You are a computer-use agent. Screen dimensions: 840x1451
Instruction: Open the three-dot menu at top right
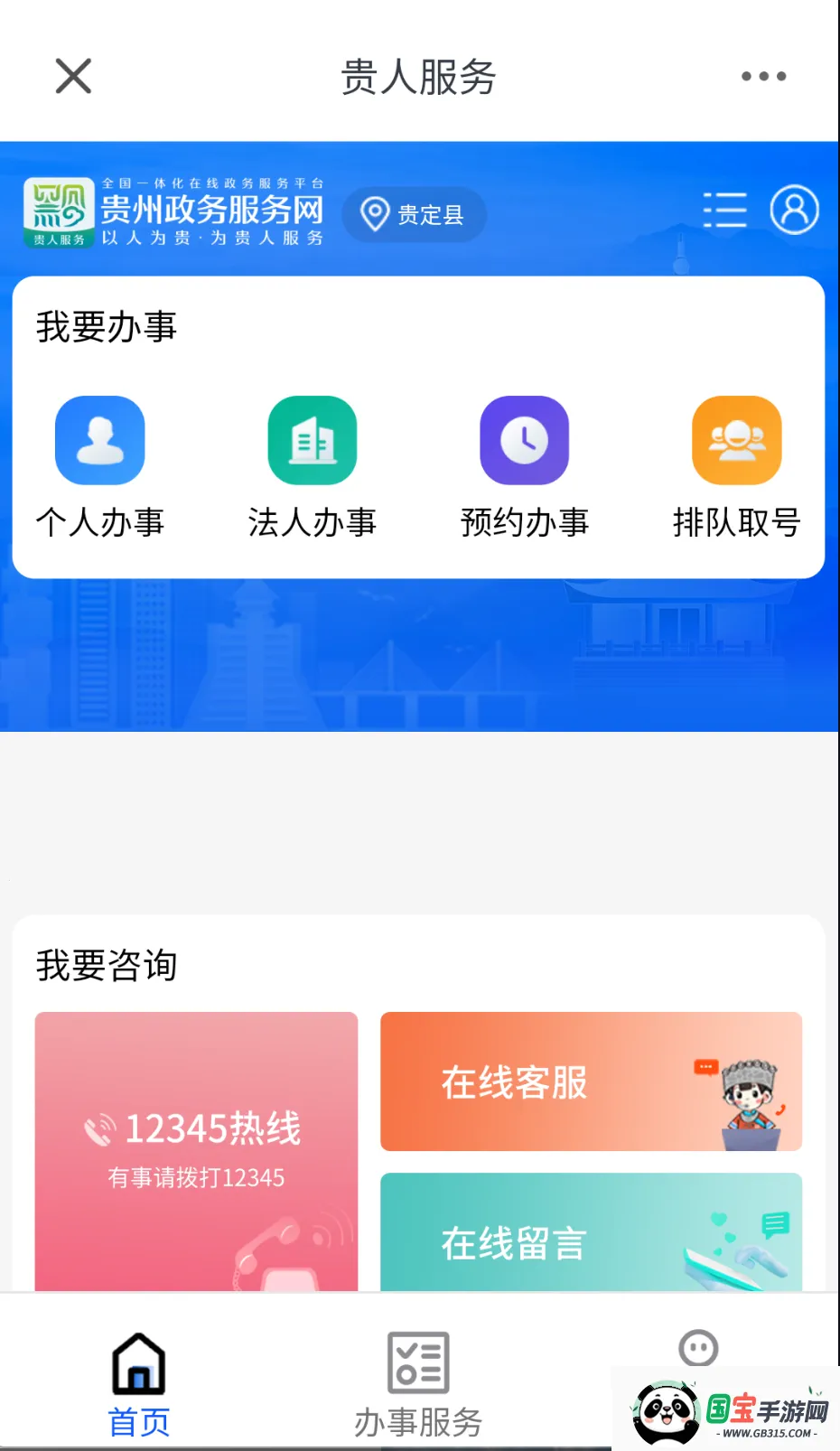(761, 76)
